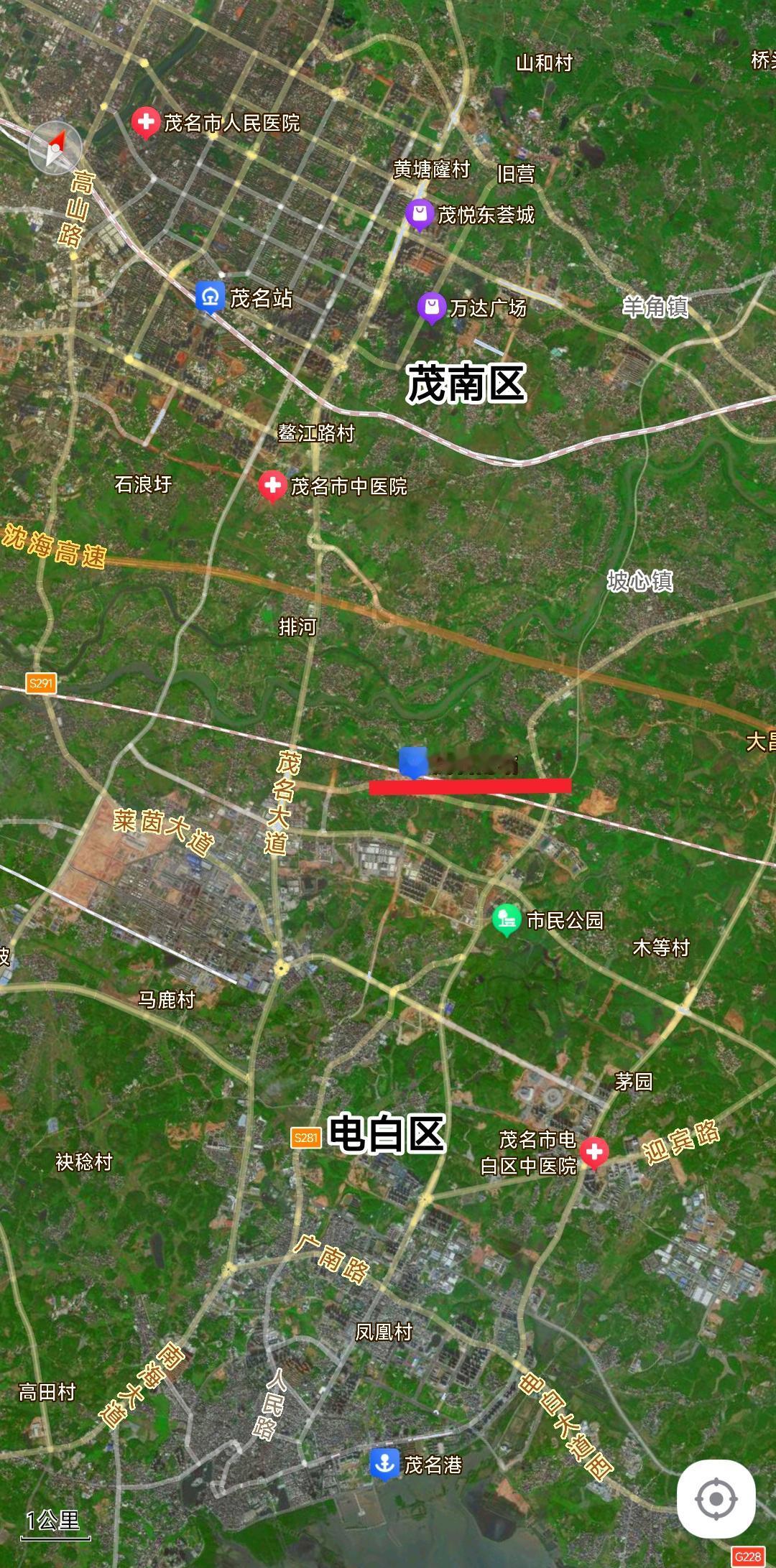Select the 茂名市人民医院 hospital marker

(147, 121)
